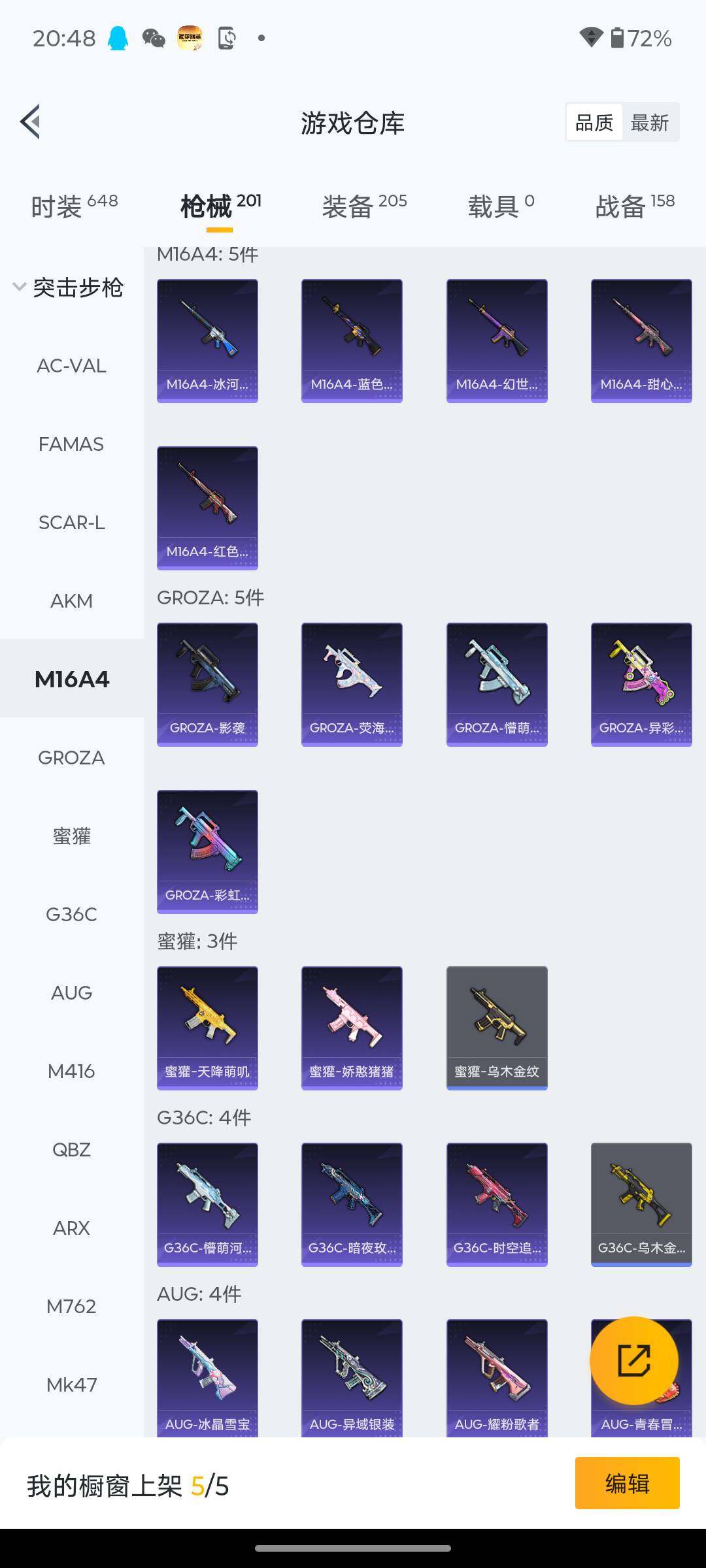Open the GROZA-影袭 skin tile
This screenshot has width=706, height=1568.
click(207, 684)
